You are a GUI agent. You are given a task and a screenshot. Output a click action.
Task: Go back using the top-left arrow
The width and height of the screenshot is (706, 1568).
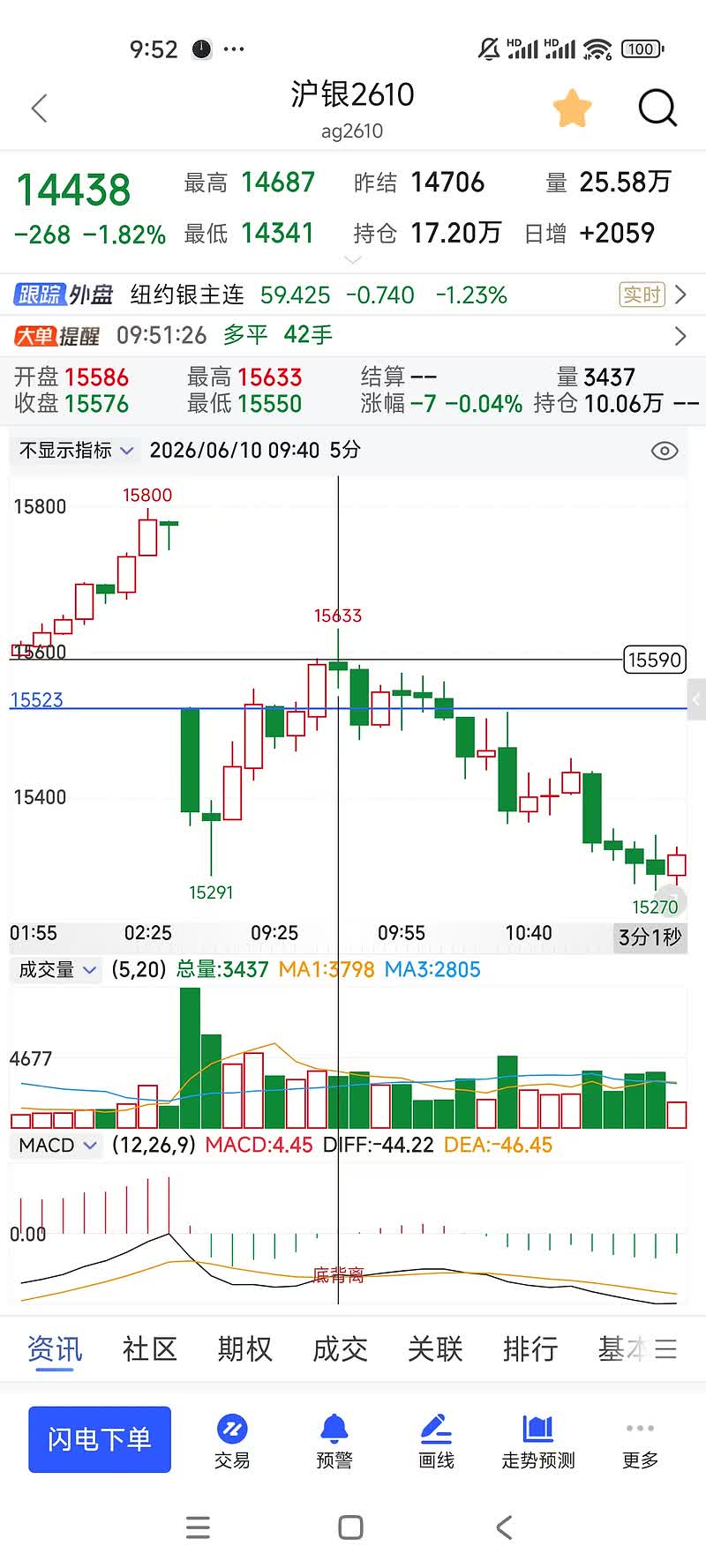[x=39, y=108]
